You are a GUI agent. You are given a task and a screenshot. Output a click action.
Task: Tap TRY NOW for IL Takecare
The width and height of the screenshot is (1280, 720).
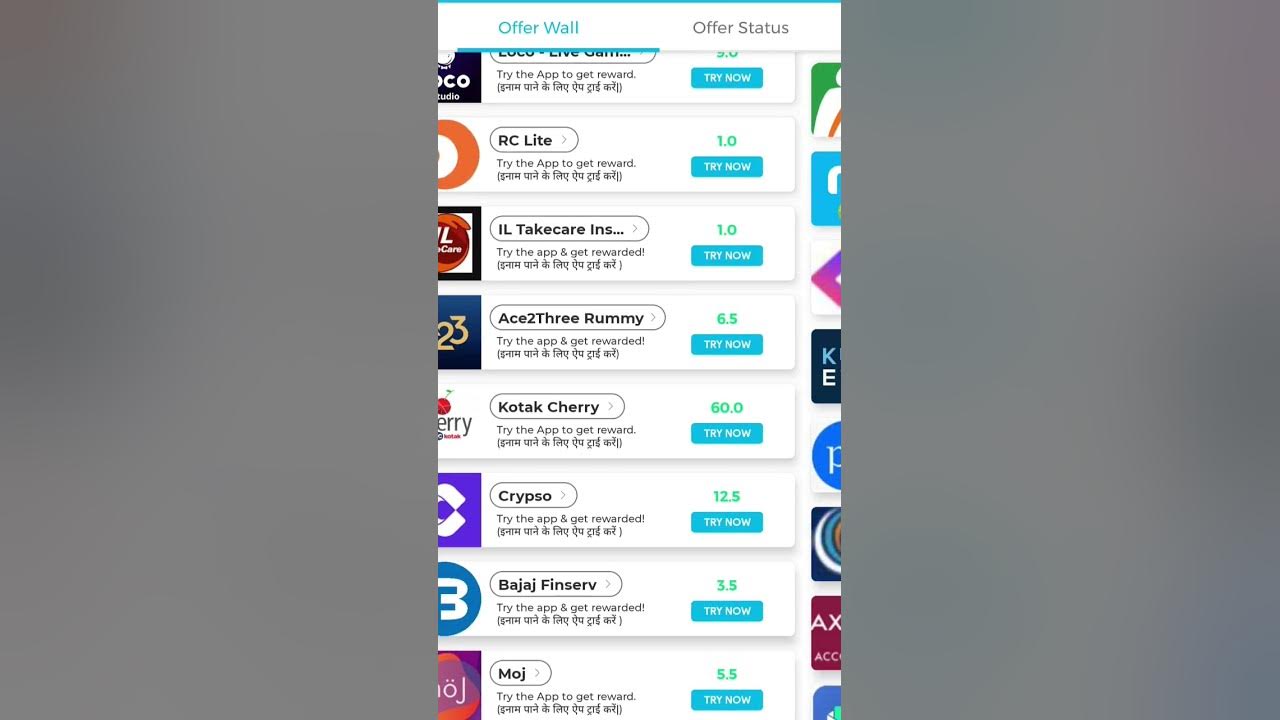click(726, 256)
